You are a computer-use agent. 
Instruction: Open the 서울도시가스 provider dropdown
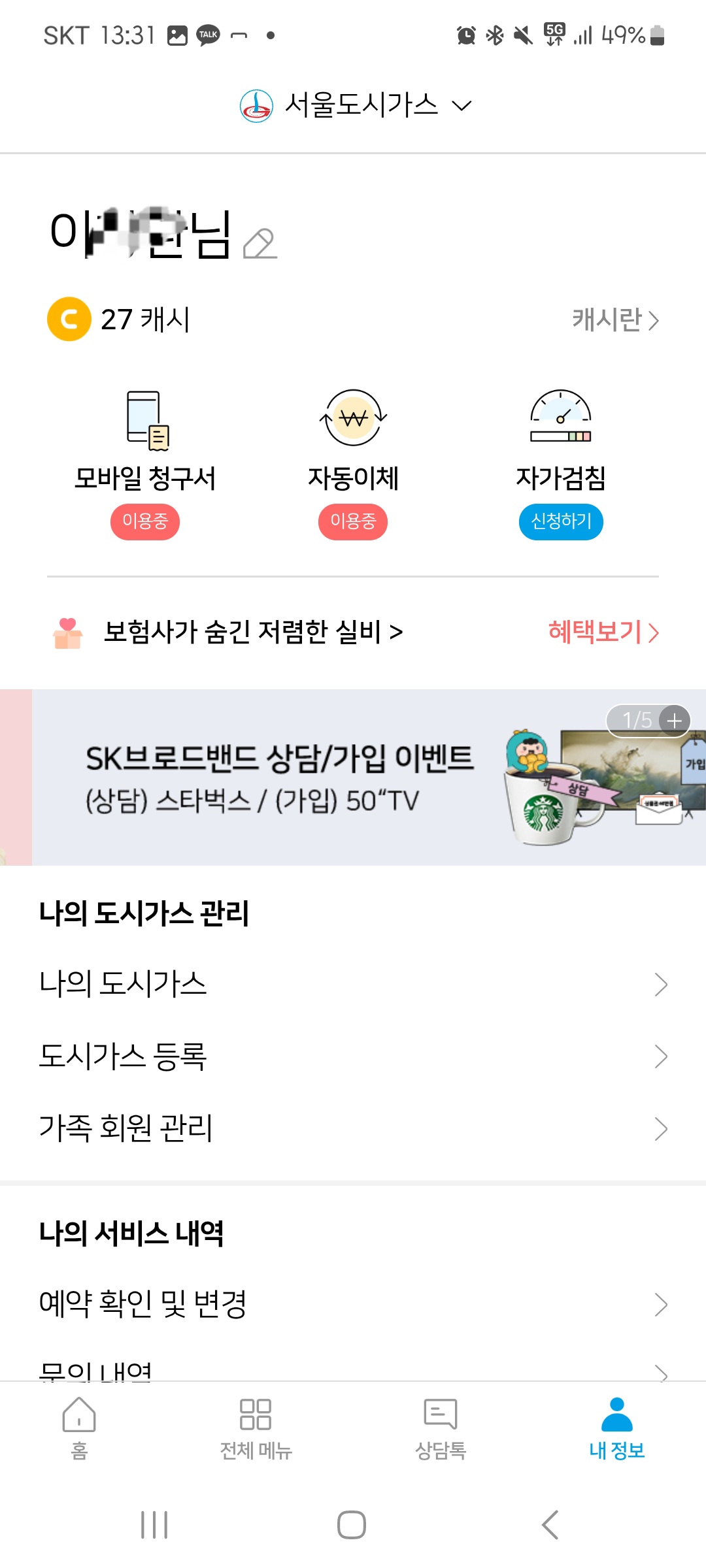[356, 105]
